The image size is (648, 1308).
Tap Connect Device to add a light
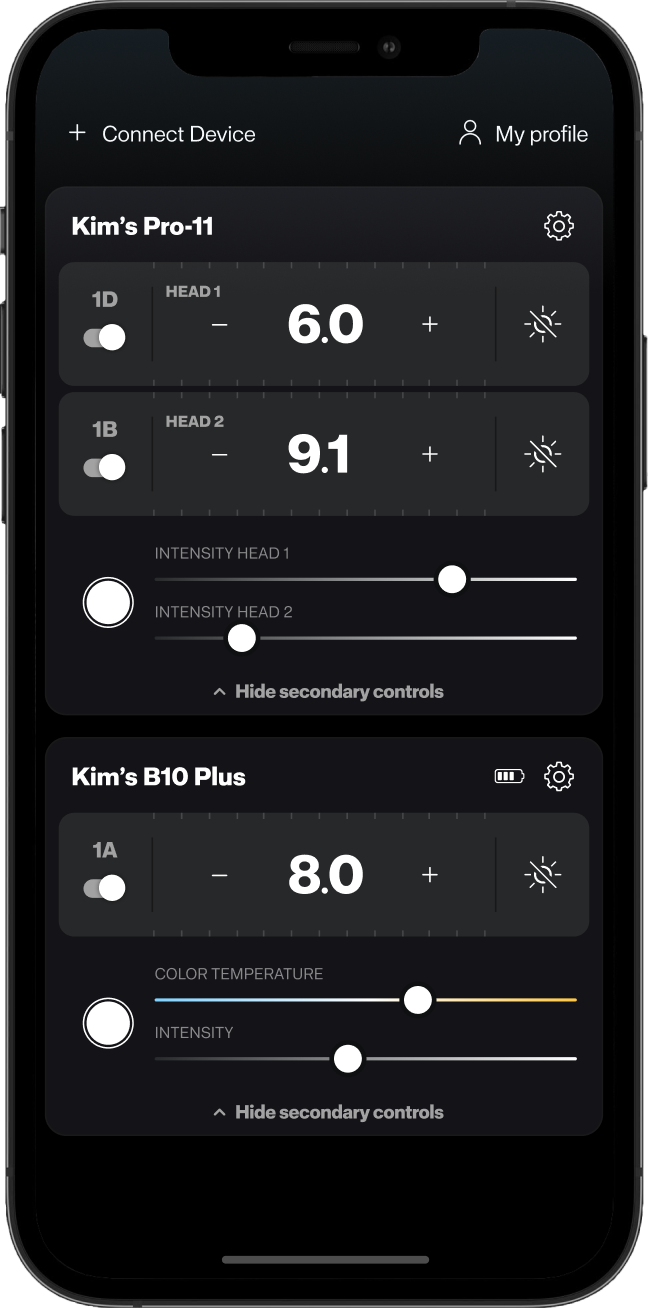(x=162, y=134)
